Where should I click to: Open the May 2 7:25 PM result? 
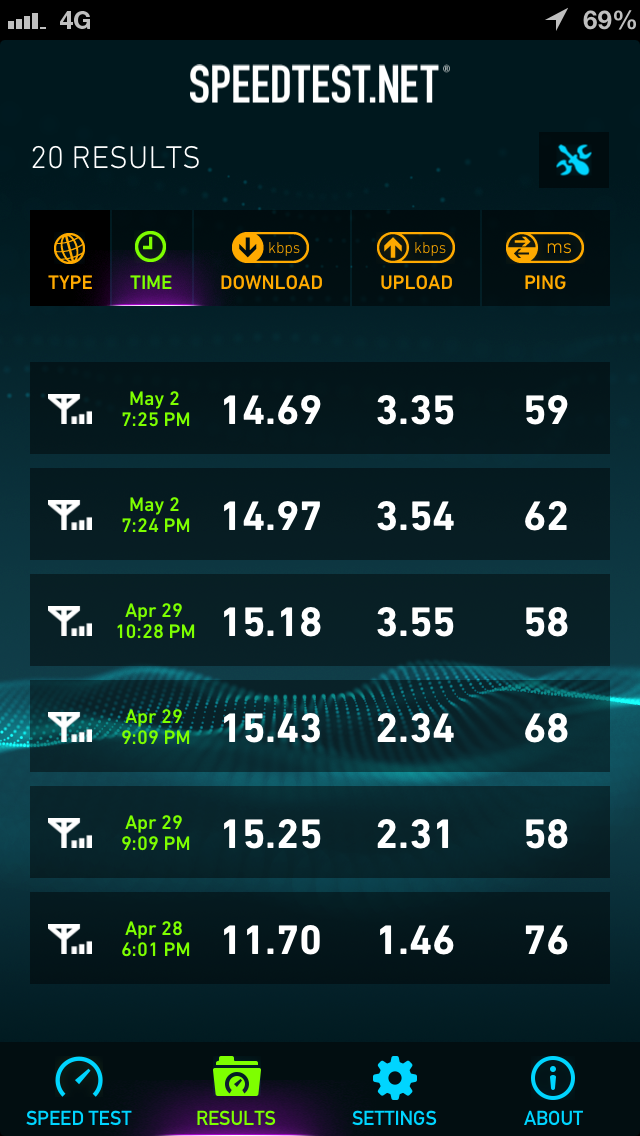[320, 409]
